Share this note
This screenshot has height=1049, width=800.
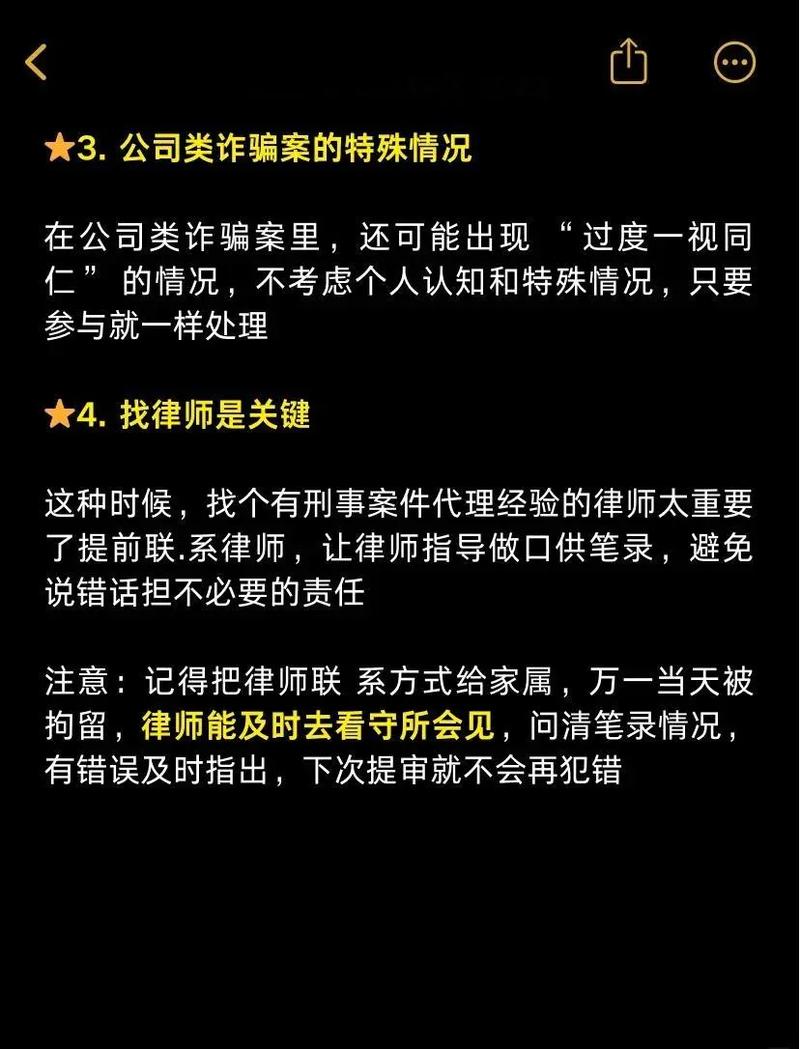coord(628,63)
